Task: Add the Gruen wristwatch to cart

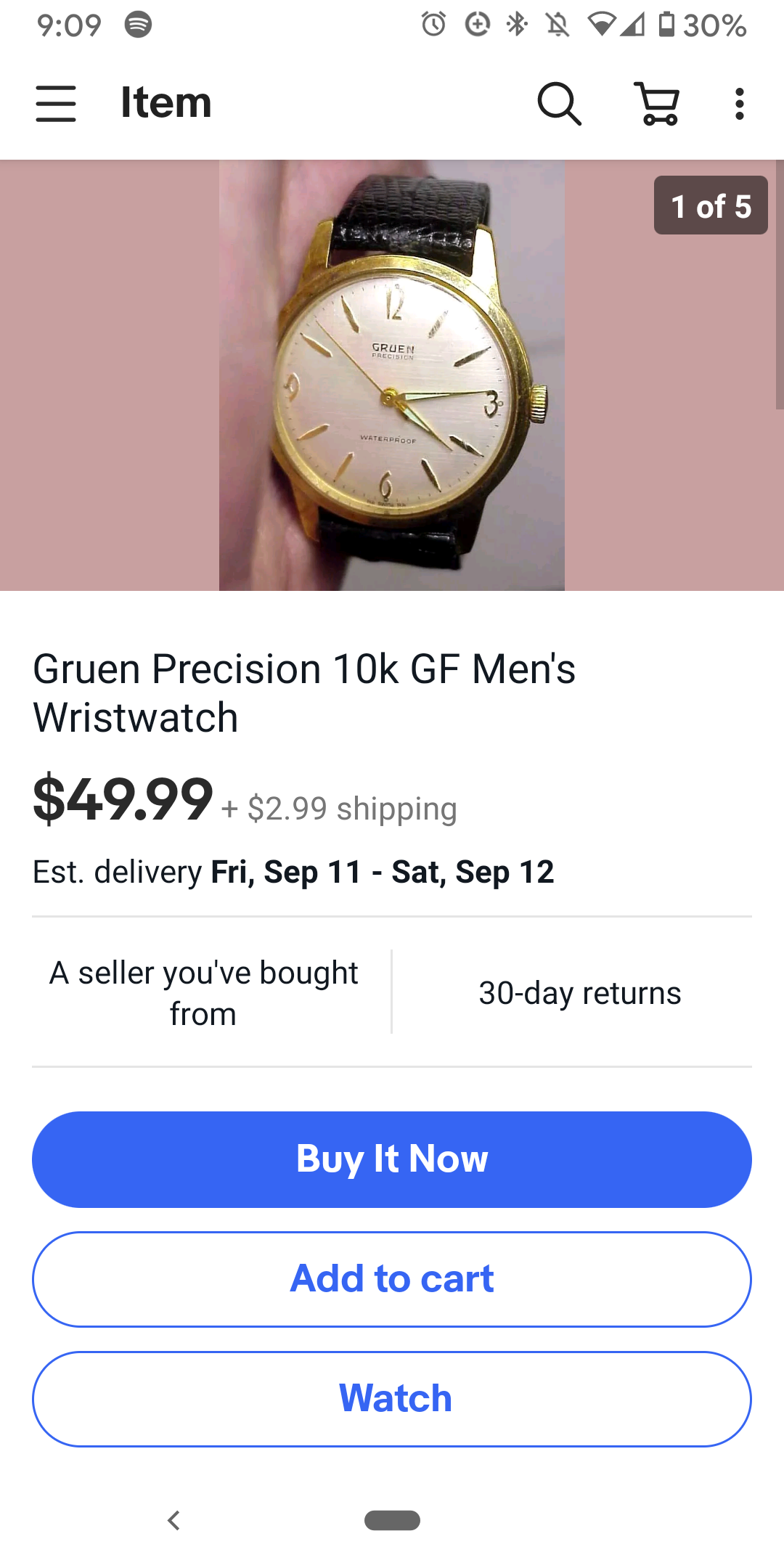Action: coord(392,1279)
